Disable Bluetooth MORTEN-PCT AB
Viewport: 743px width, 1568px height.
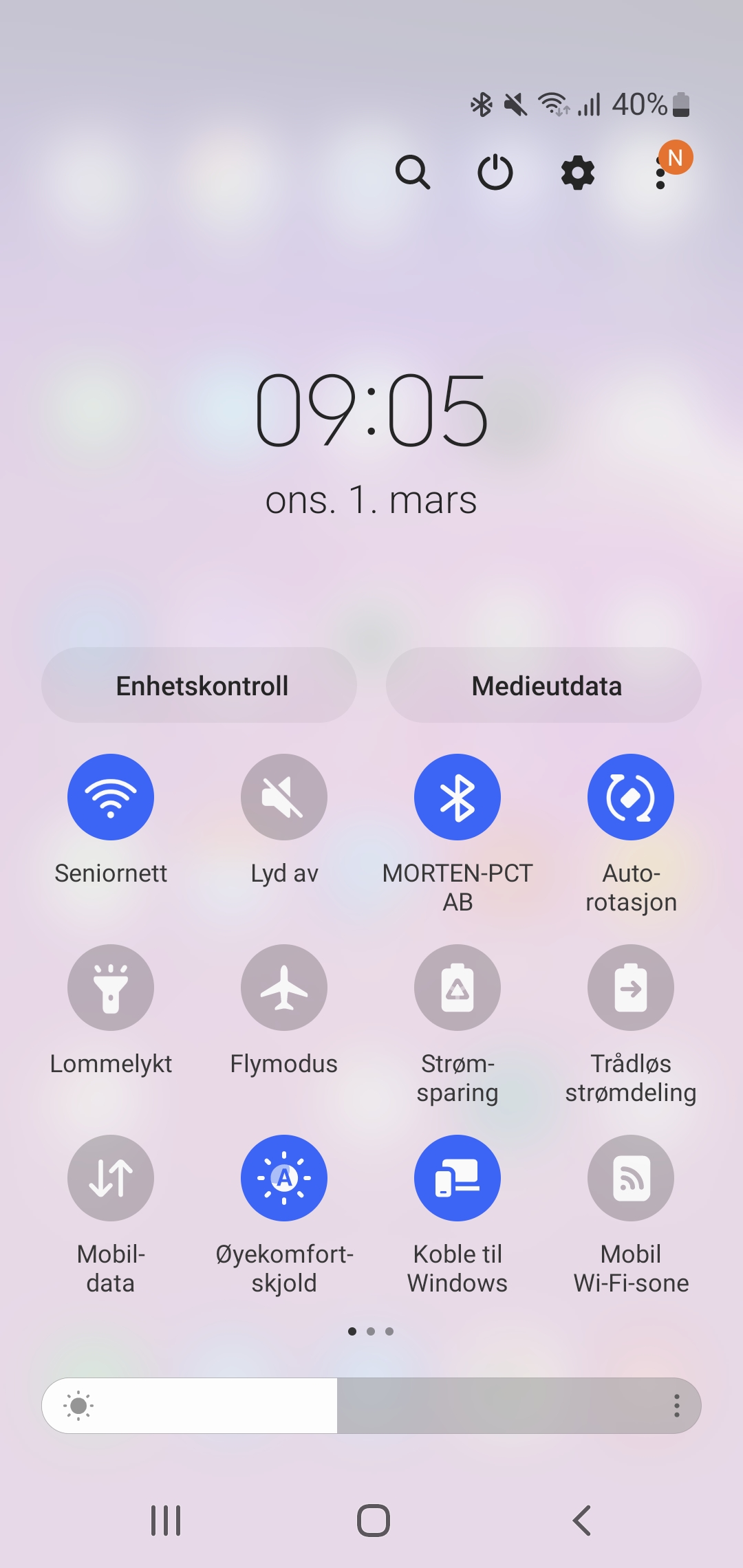pyautogui.click(x=457, y=797)
